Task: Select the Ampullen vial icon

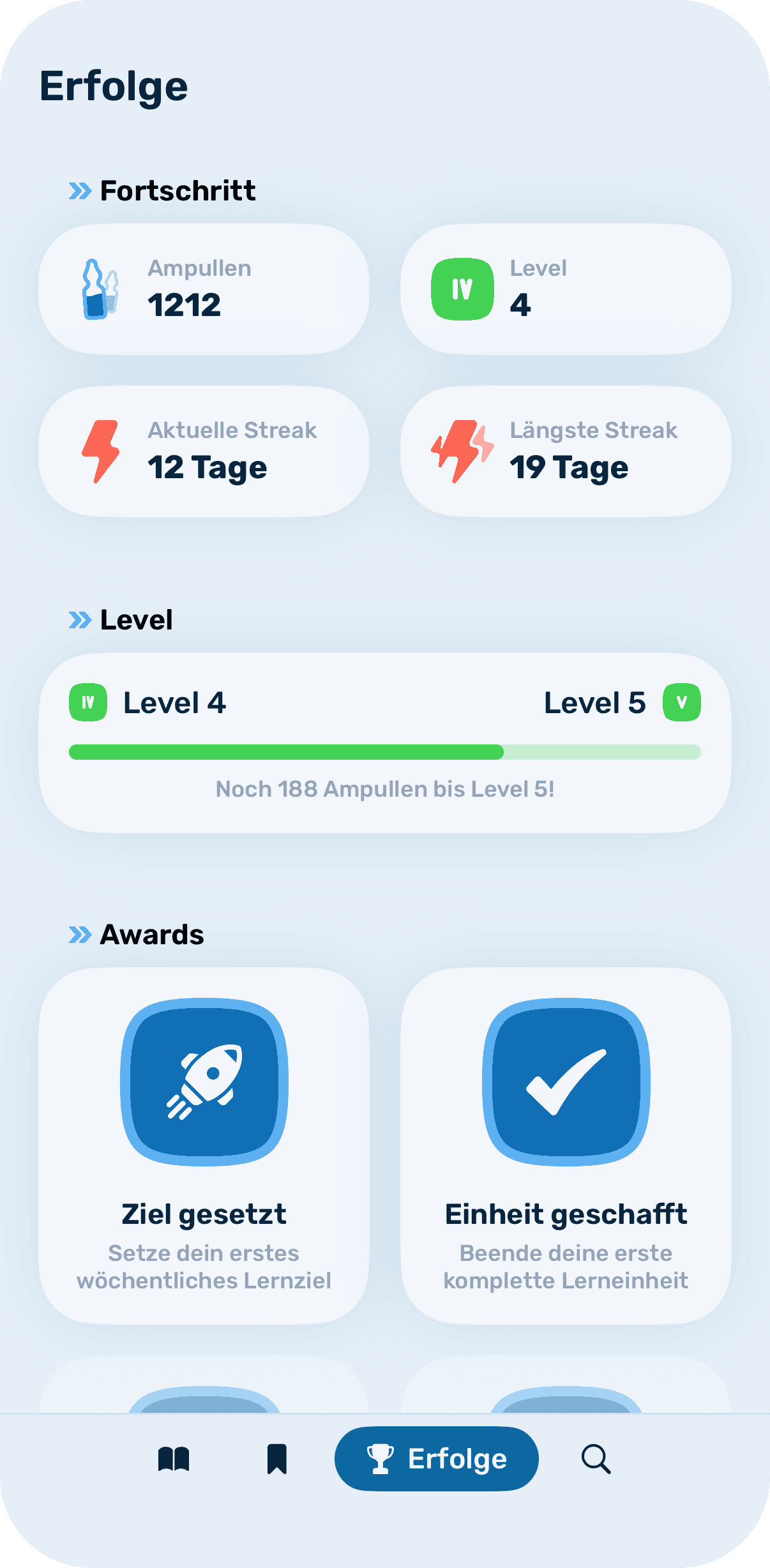Action: (x=99, y=289)
